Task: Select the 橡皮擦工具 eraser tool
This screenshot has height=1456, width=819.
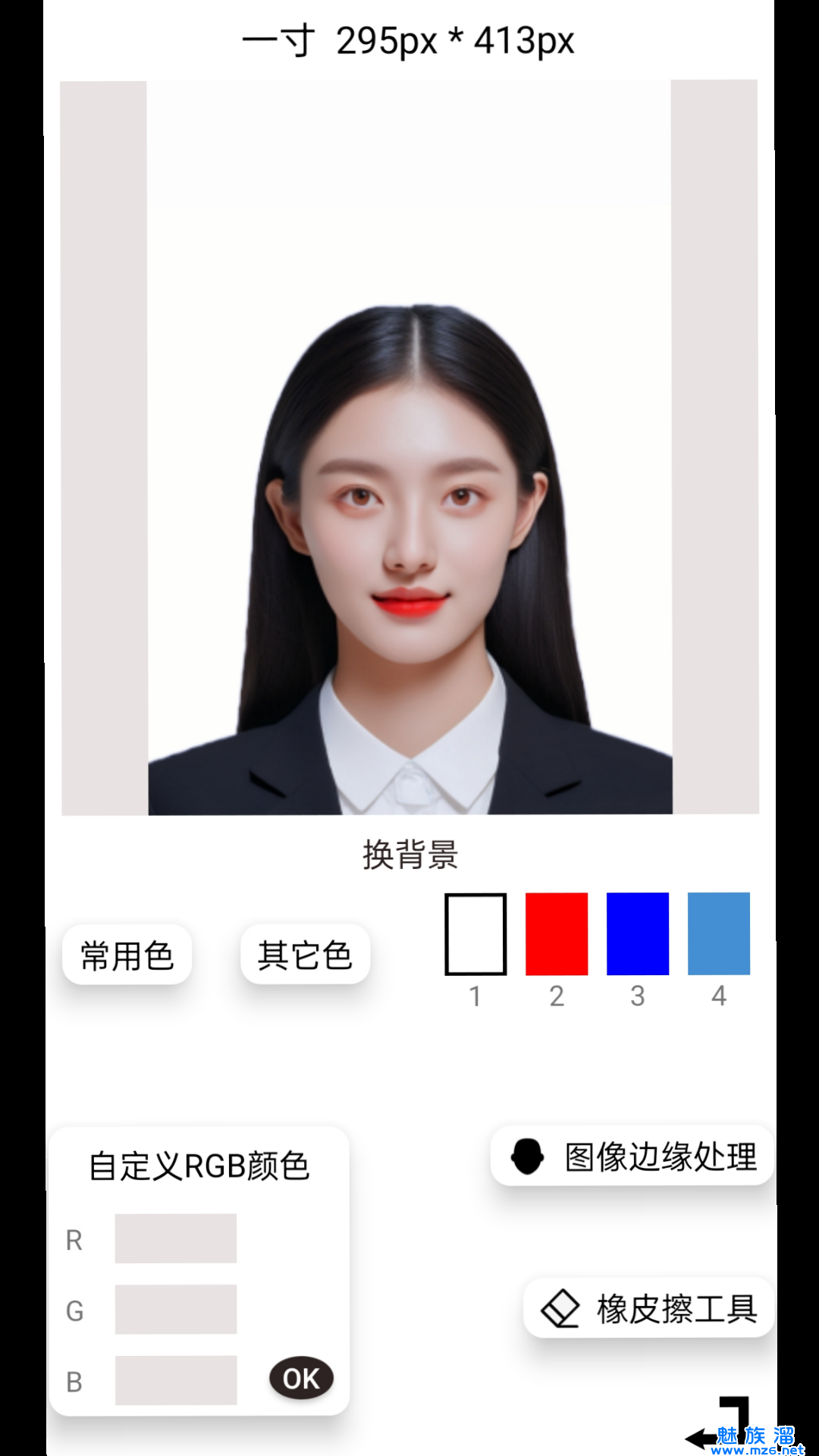Action: [648, 1308]
